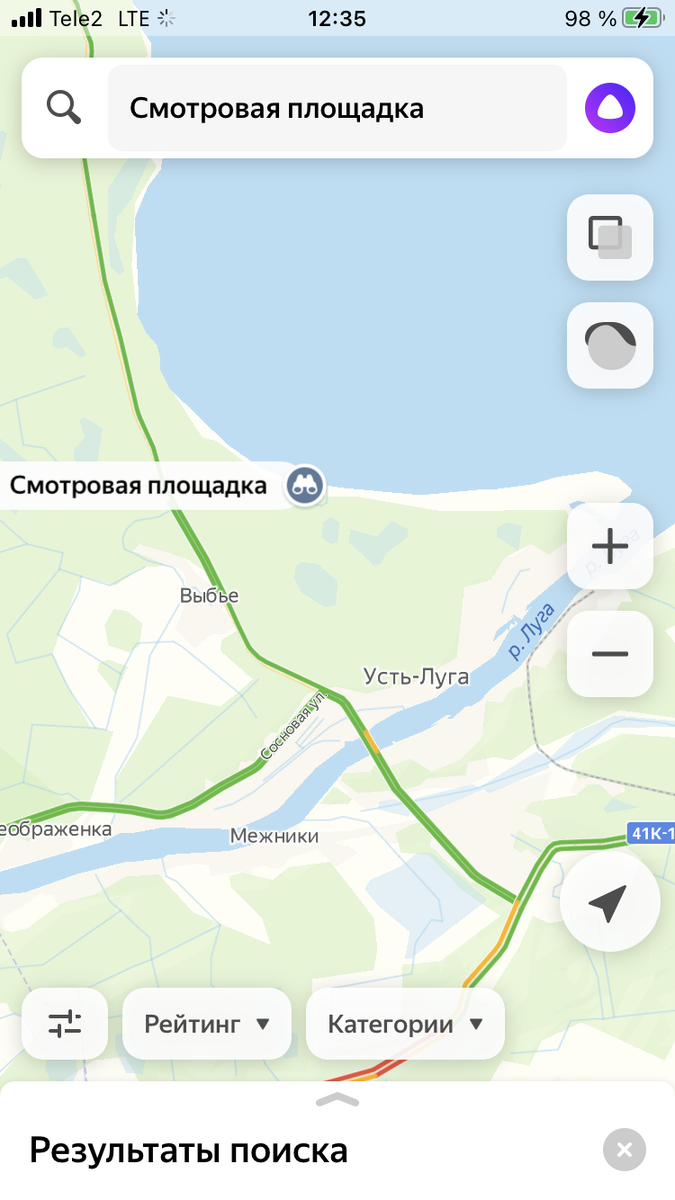Viewport: 675px width, 1200px height.
Task: Open the Alice voice assistant
Action: coord(610,108)
